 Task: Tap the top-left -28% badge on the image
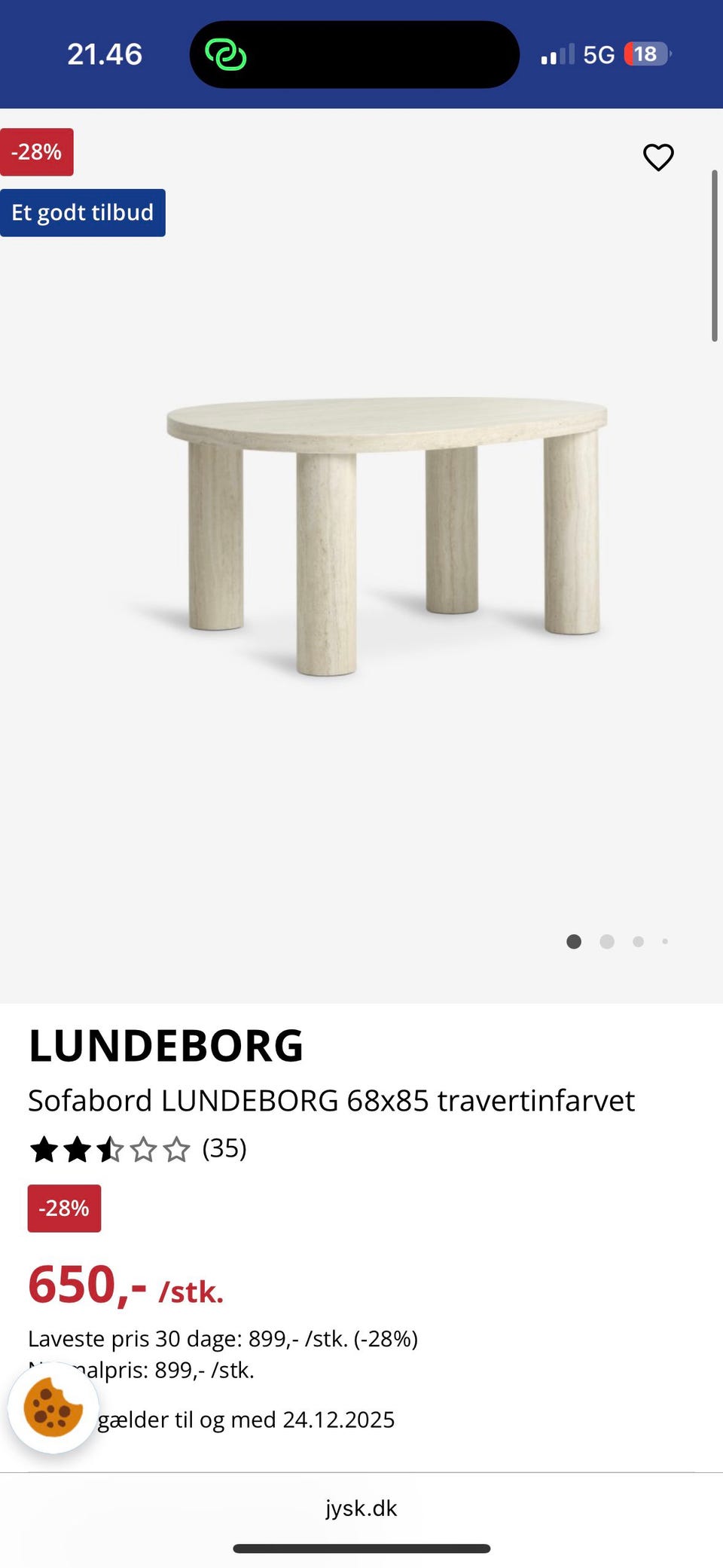pos(37,151)
